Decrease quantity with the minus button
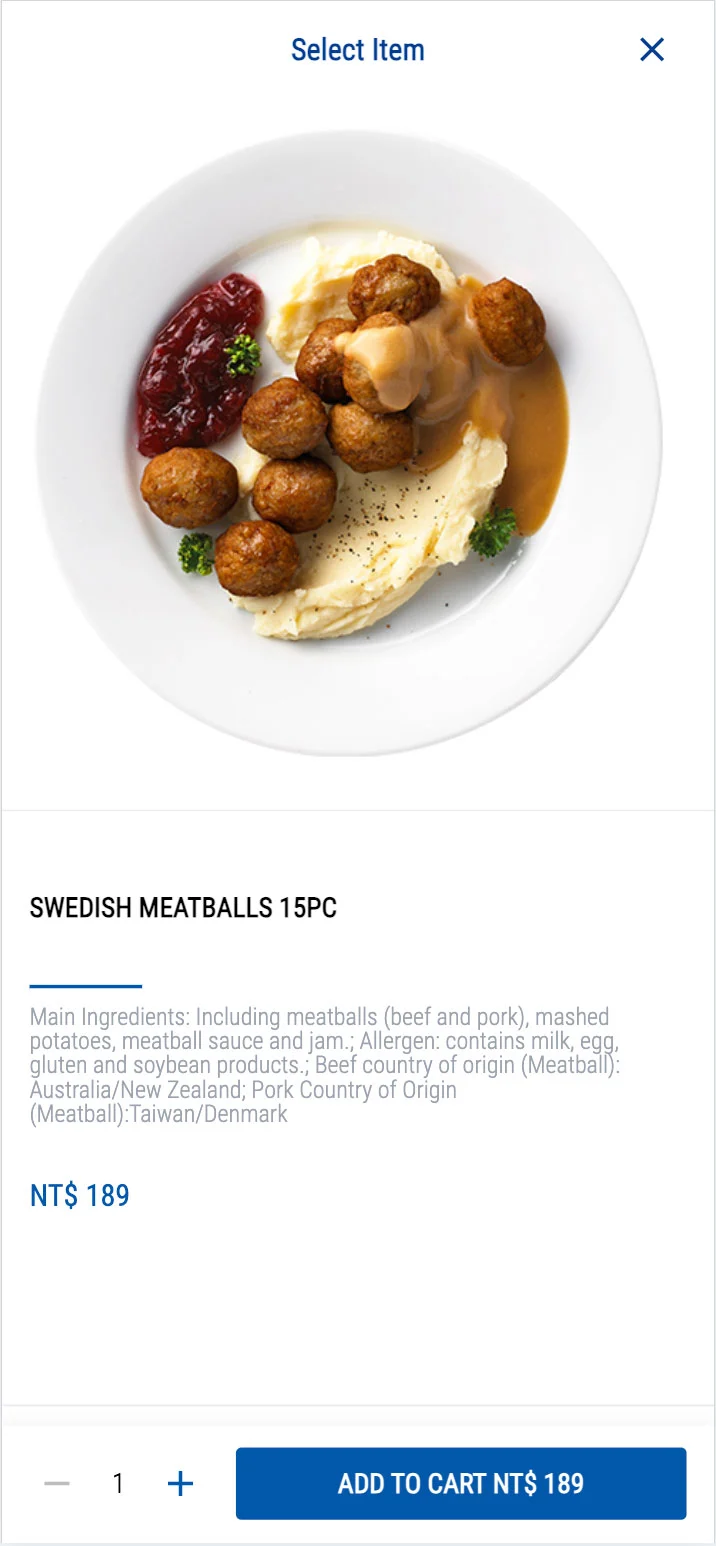Viewport: 716px width, 1546px height. point(57,1483)
